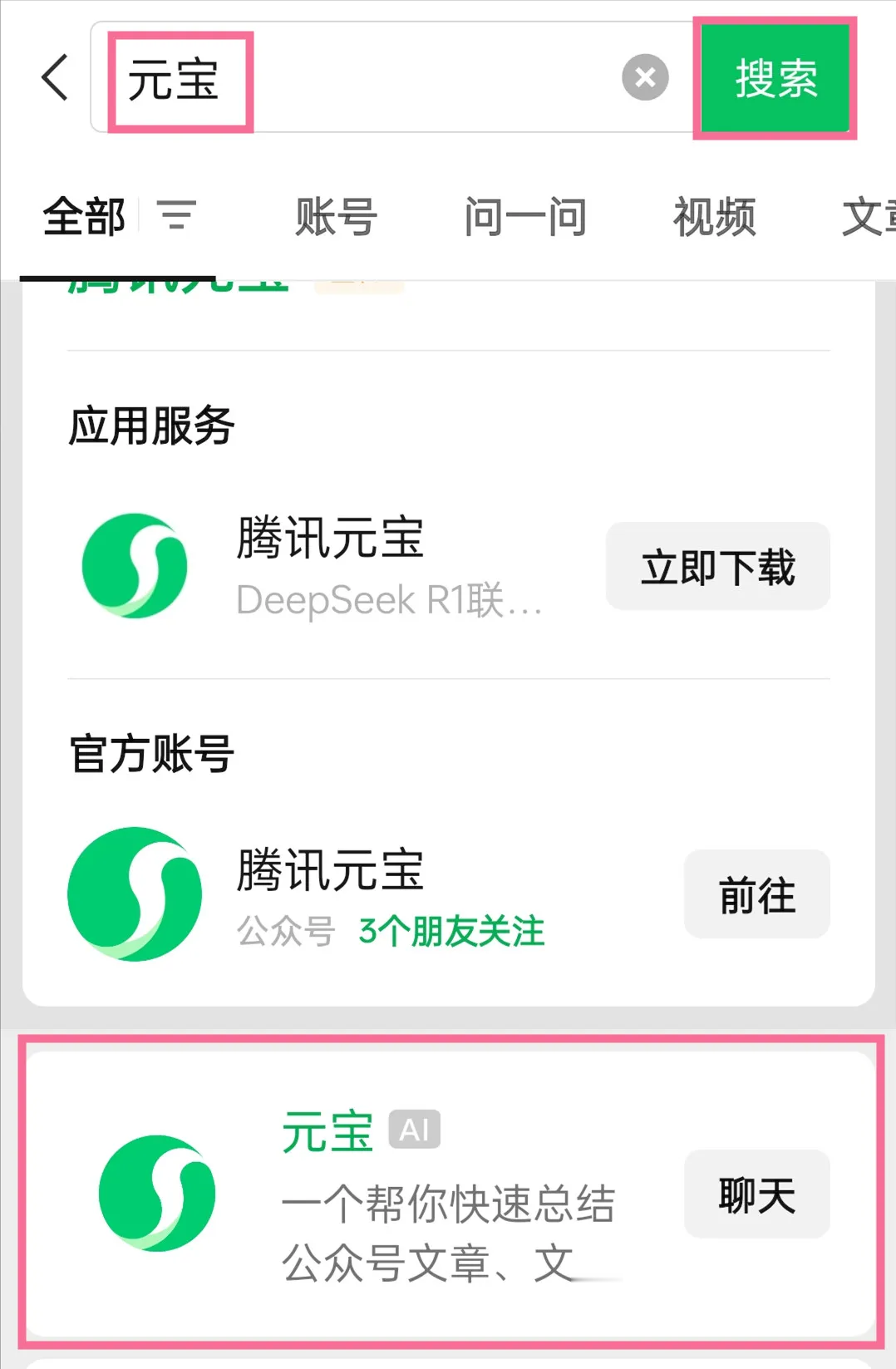Select the 视频 tab
This screenshot has width=896, height=1369.
(x=715, y=216)
